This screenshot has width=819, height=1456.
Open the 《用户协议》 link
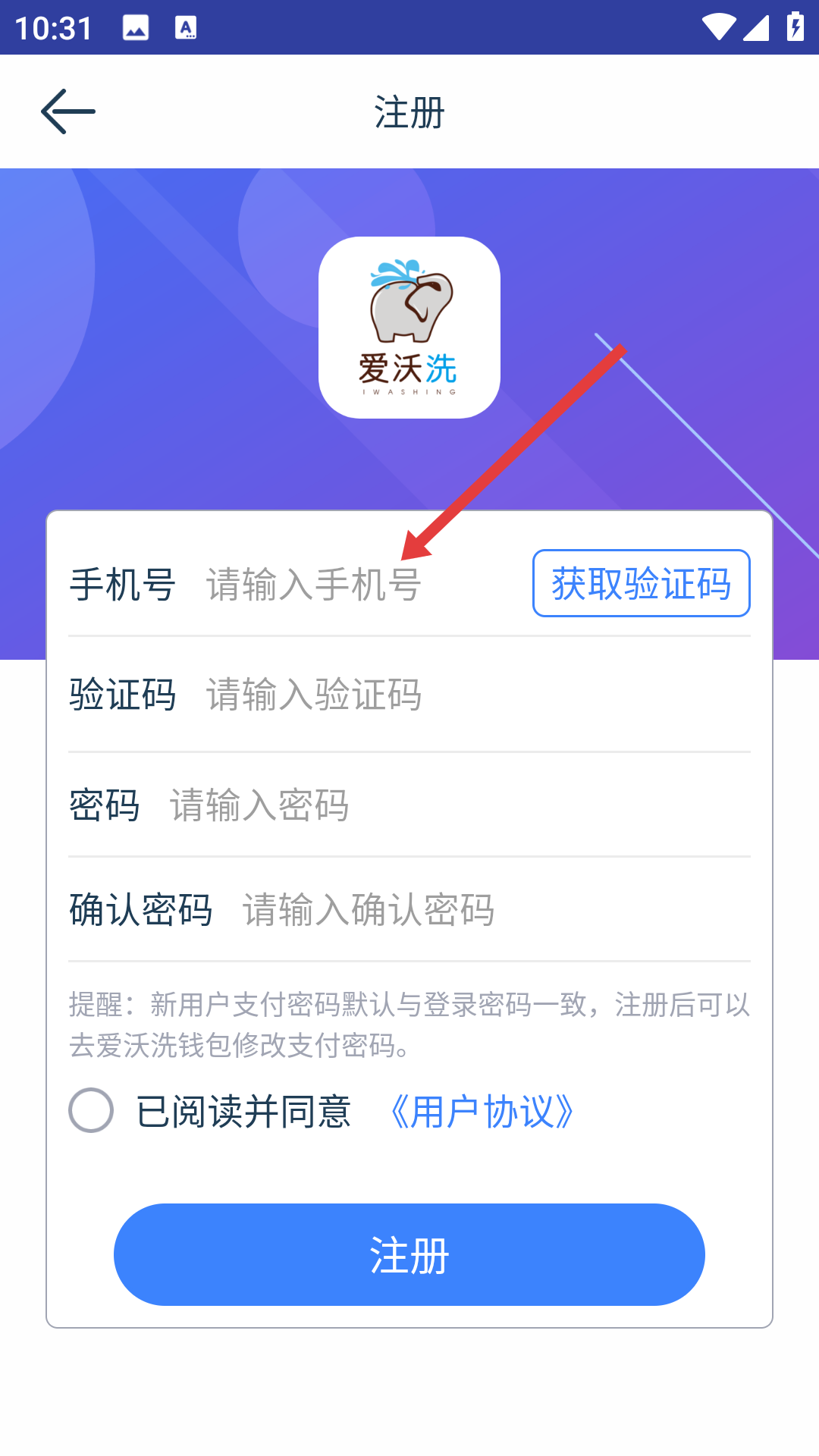click(x=482, y=1112)
